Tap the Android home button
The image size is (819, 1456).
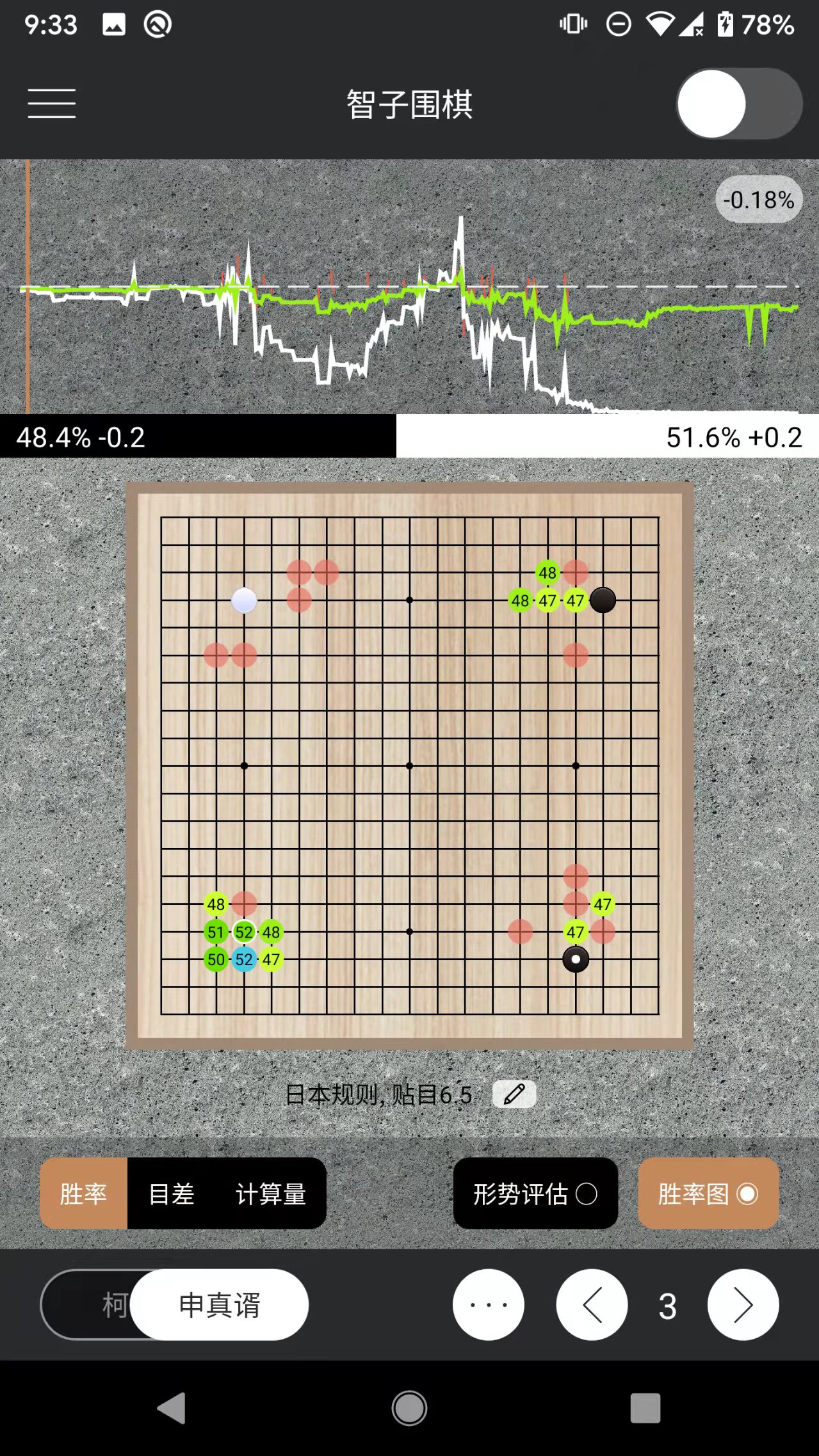pos(409,1409)
